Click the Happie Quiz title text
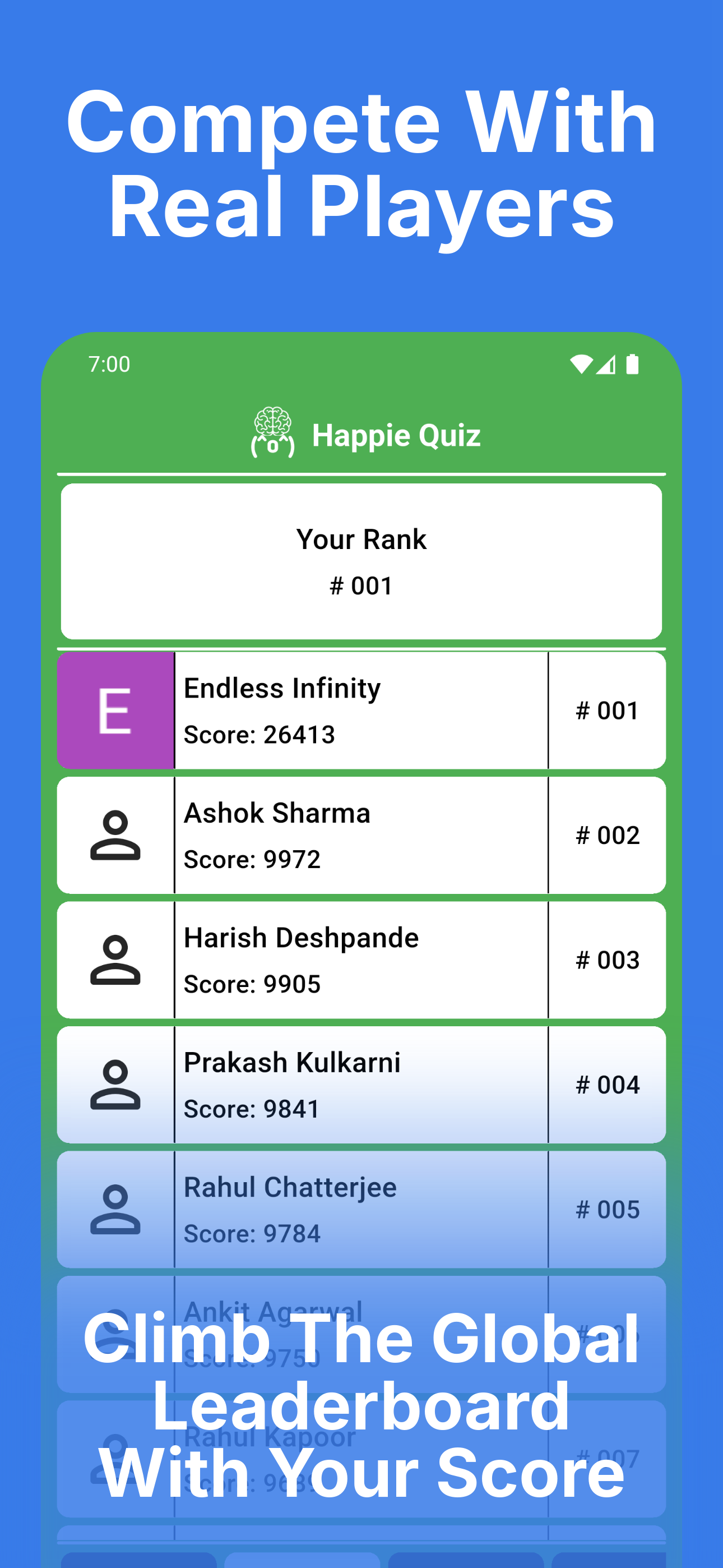Viewport: 723px width, 1568px height. click(x=397, y=434)
